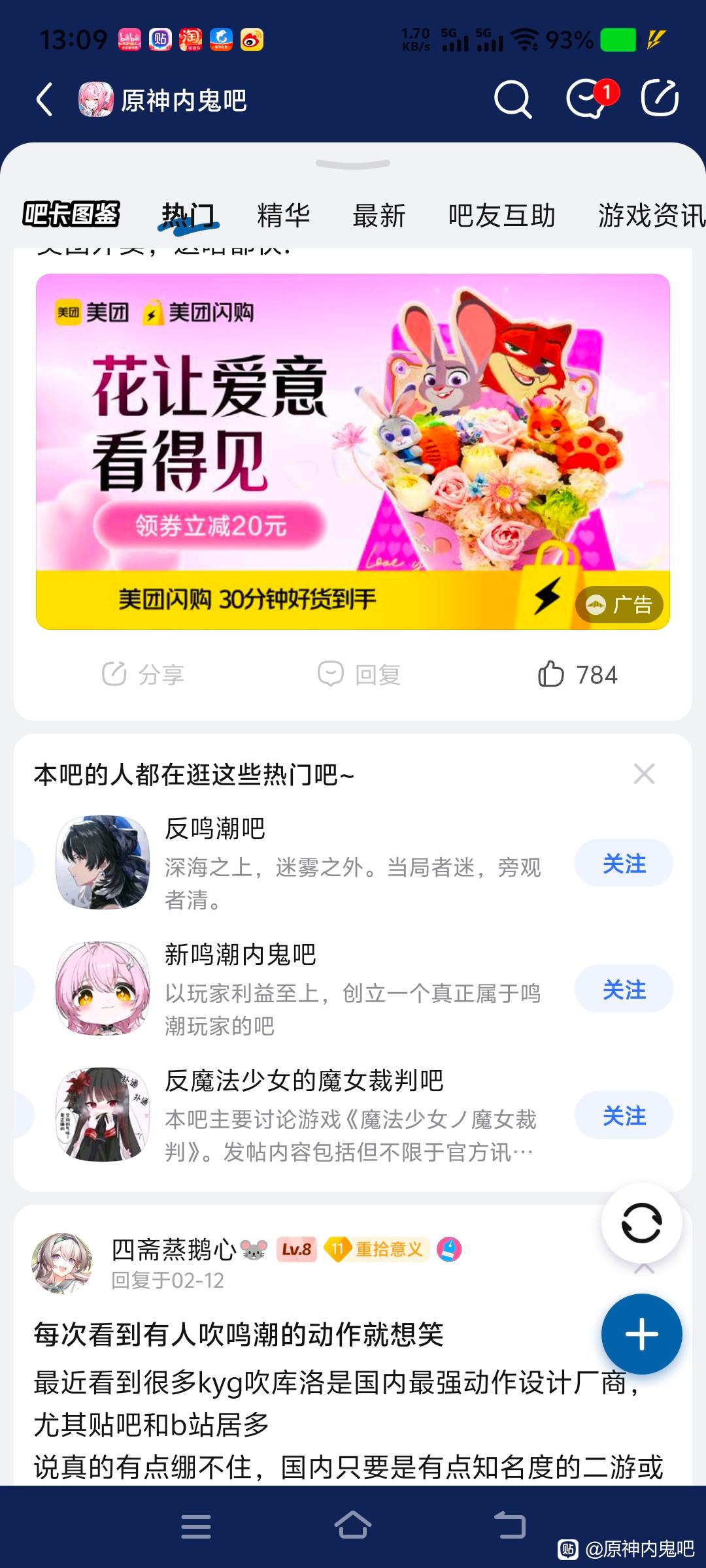The height and width of the screenshot is (1568, 706).
Task: Tap the compose post icon in the top bar
Action: 659,99
